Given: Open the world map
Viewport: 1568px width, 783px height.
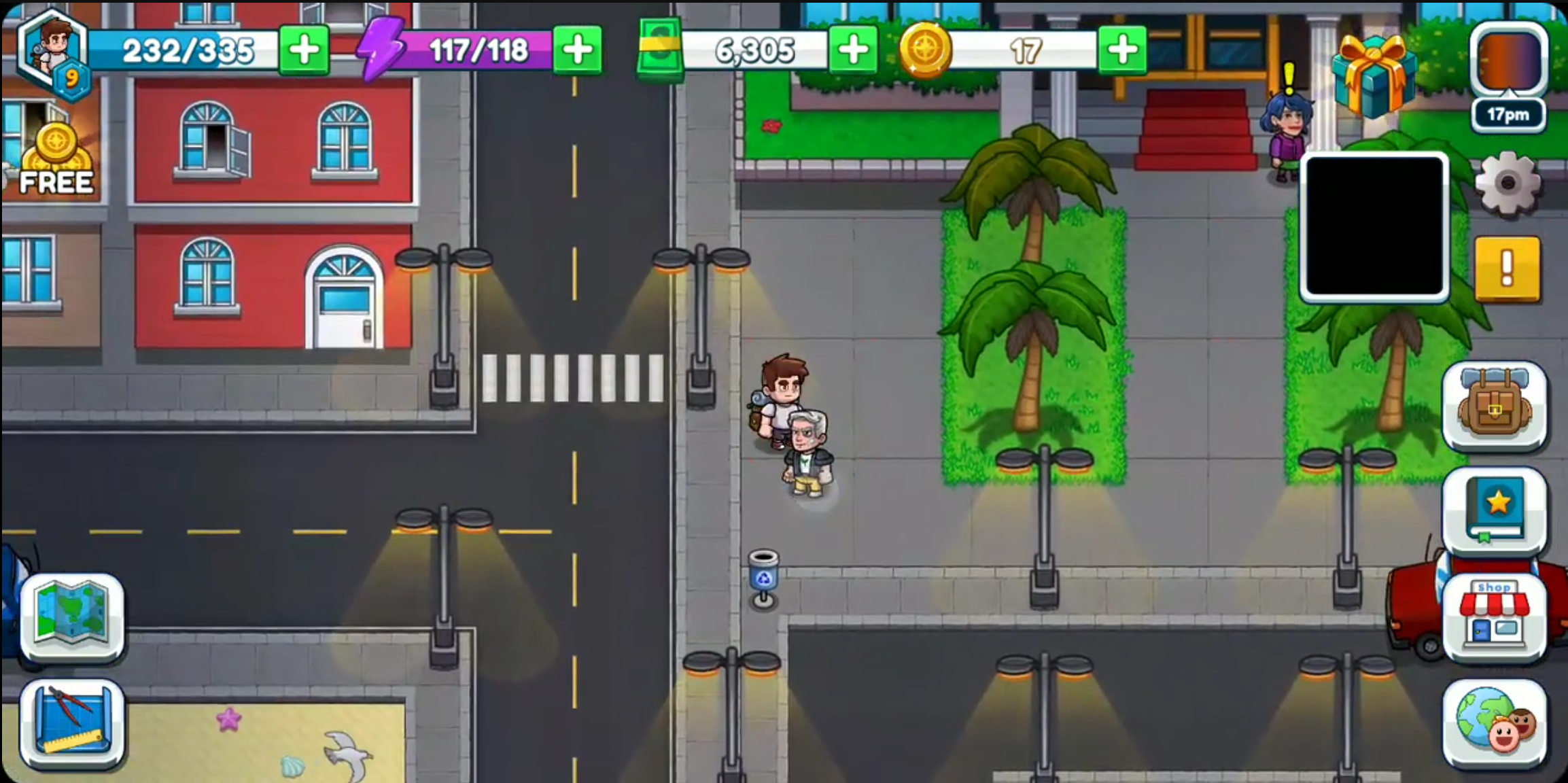Looking at the screenshot, I should pyautogui.click(x=72, y=617).
